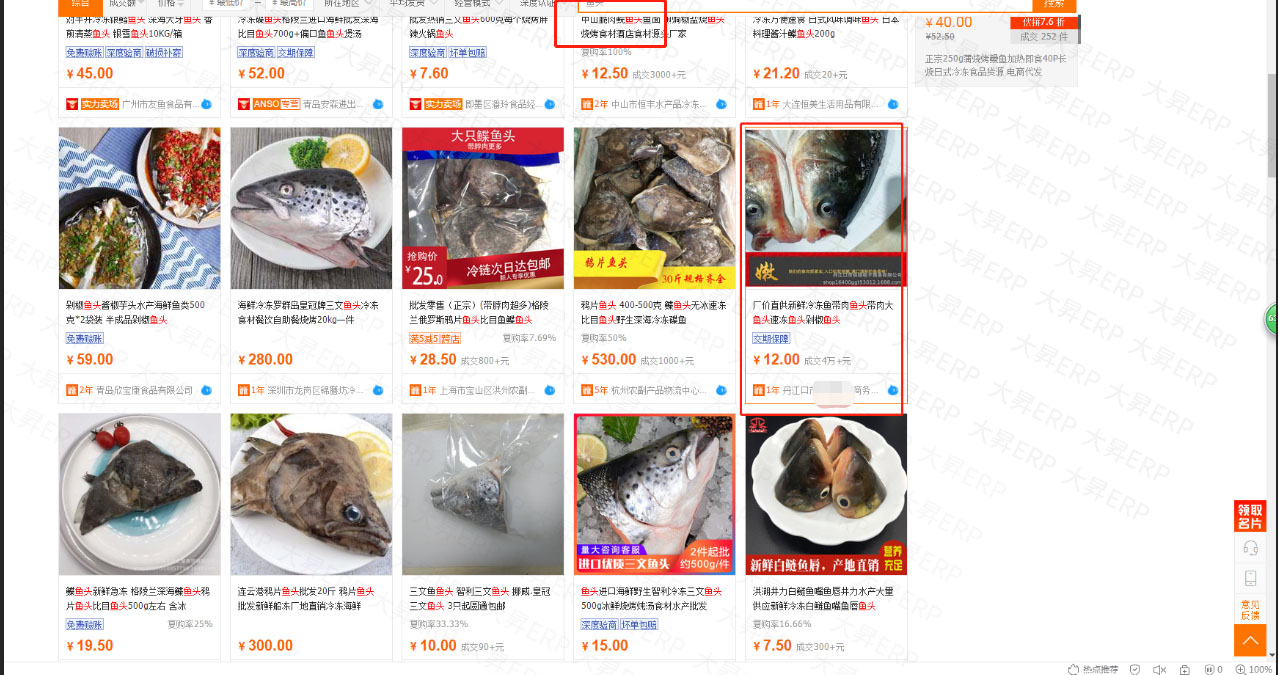Screen dimensions: 1278x675
Task: Open the ¥40.00 sidebar promoted product
Action: pos(995,40)
